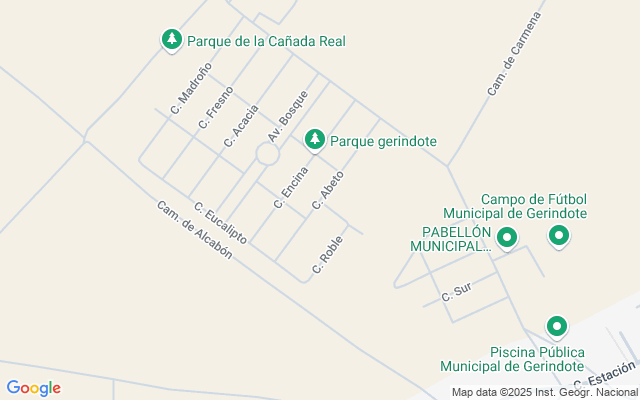
Task: Select the Parque de la Cañada Real marker
Action: click(172, 39)
